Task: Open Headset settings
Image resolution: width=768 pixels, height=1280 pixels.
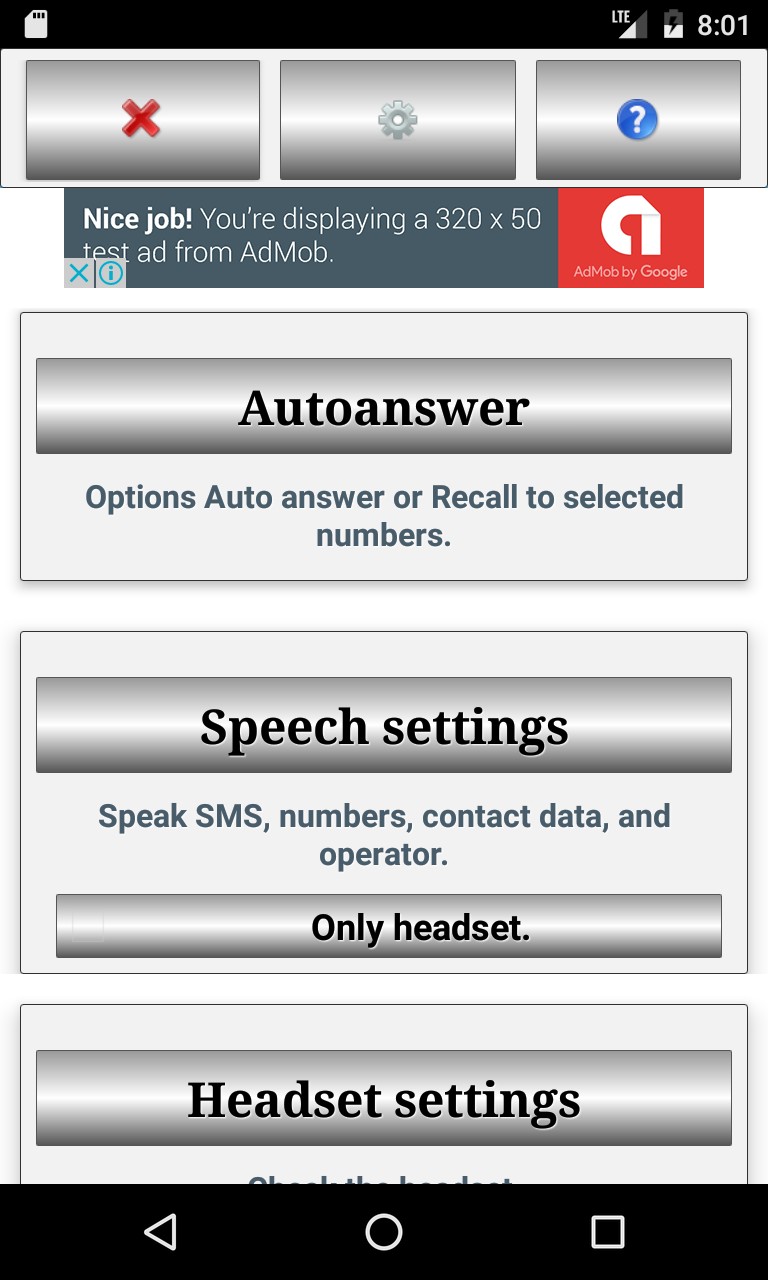Action: tap(384, 1098)
